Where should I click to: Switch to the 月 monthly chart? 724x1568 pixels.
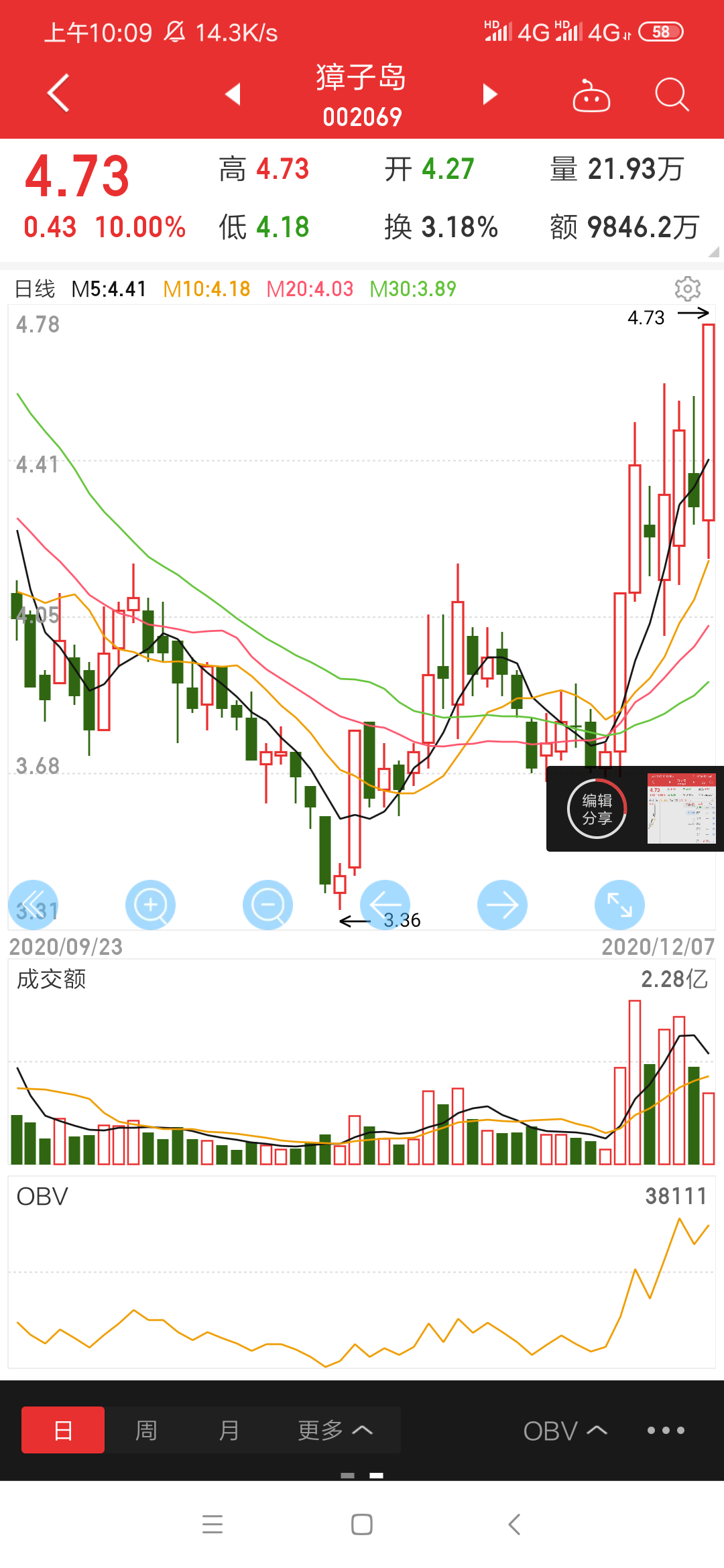pyautogui.click(x=229, y=1430)
